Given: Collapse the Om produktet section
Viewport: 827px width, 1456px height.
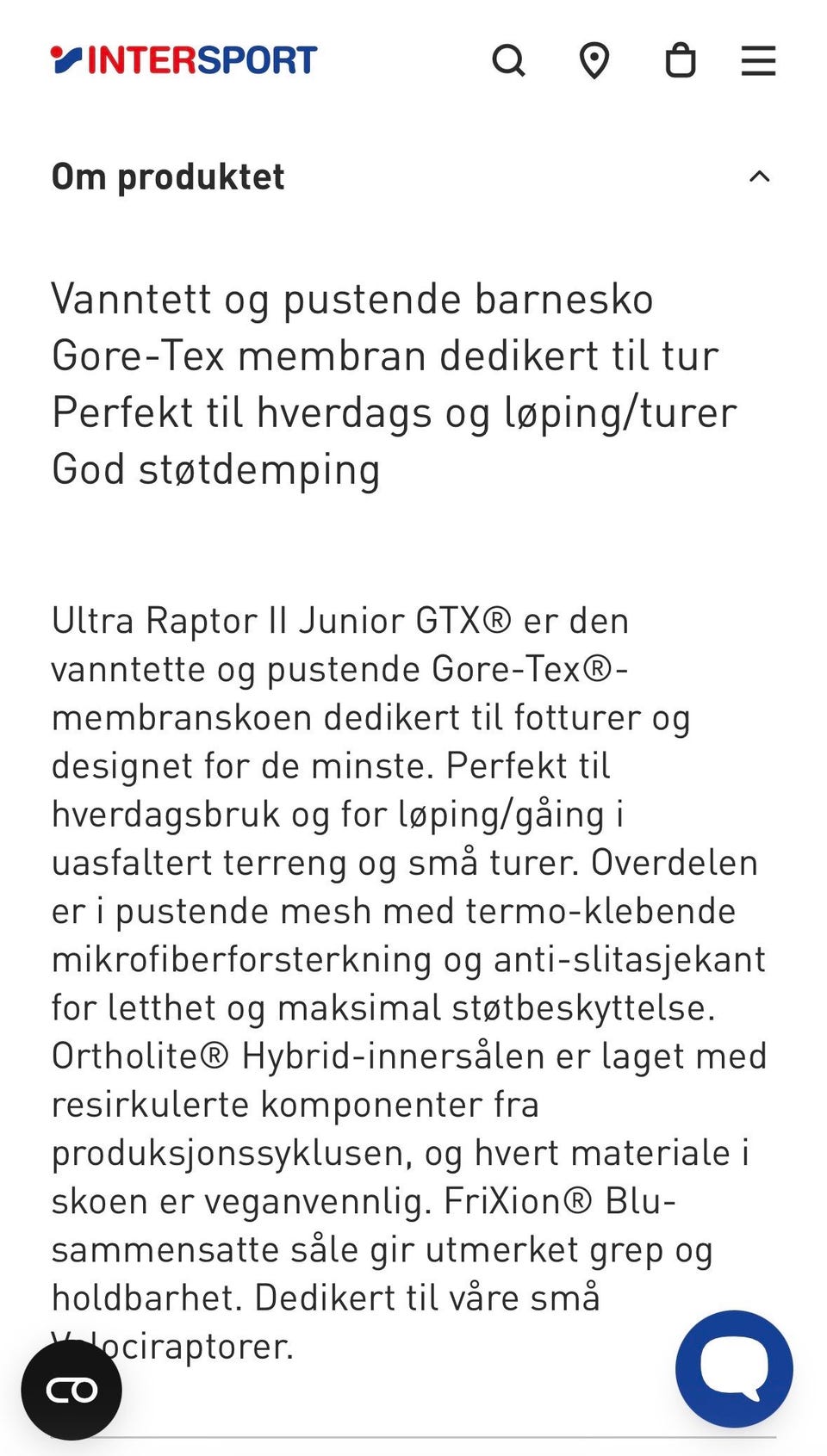Looking at the screenshot, I should pos(759,177).
